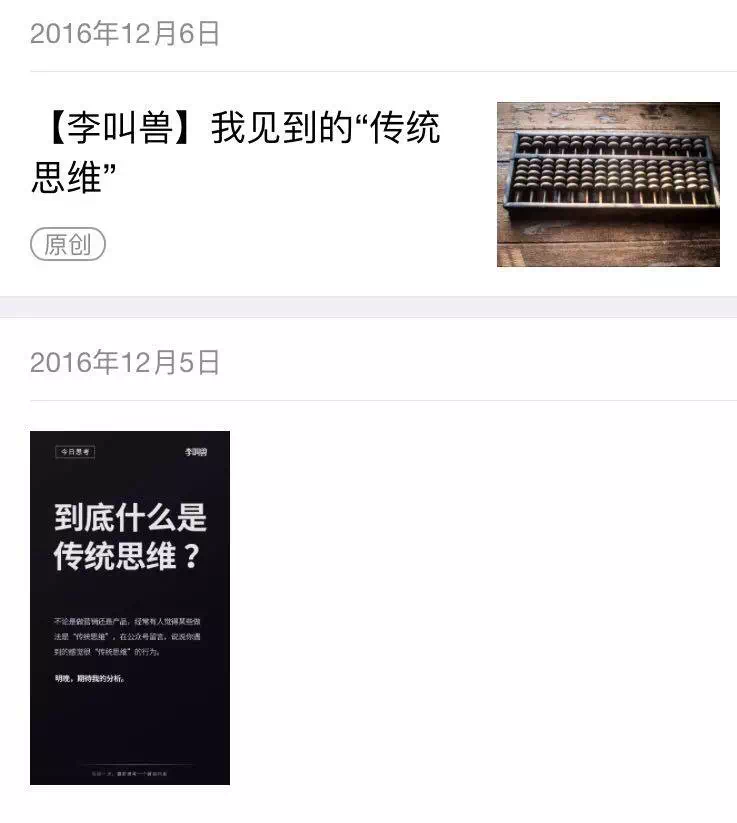Open the abacus thumbnail of the December 6 article
The image size is (737, 823).
608,184
